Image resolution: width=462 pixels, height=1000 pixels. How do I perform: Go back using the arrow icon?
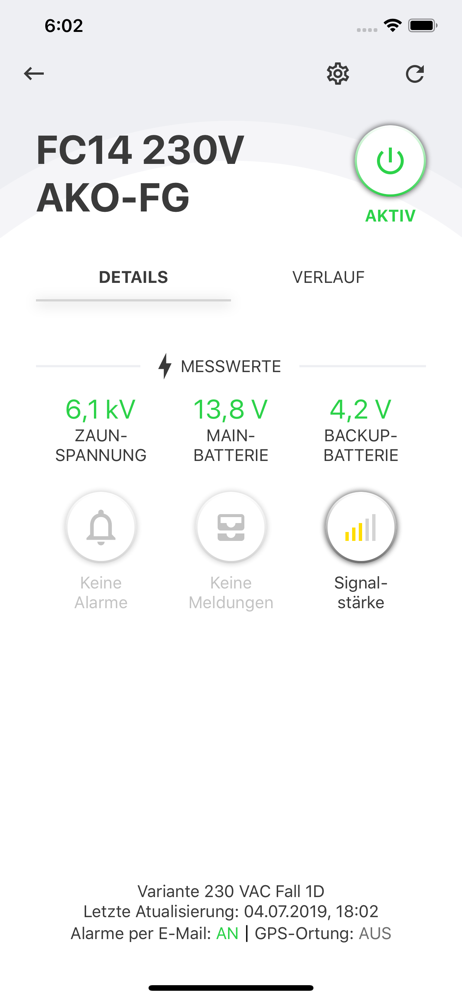coord(34,73)
